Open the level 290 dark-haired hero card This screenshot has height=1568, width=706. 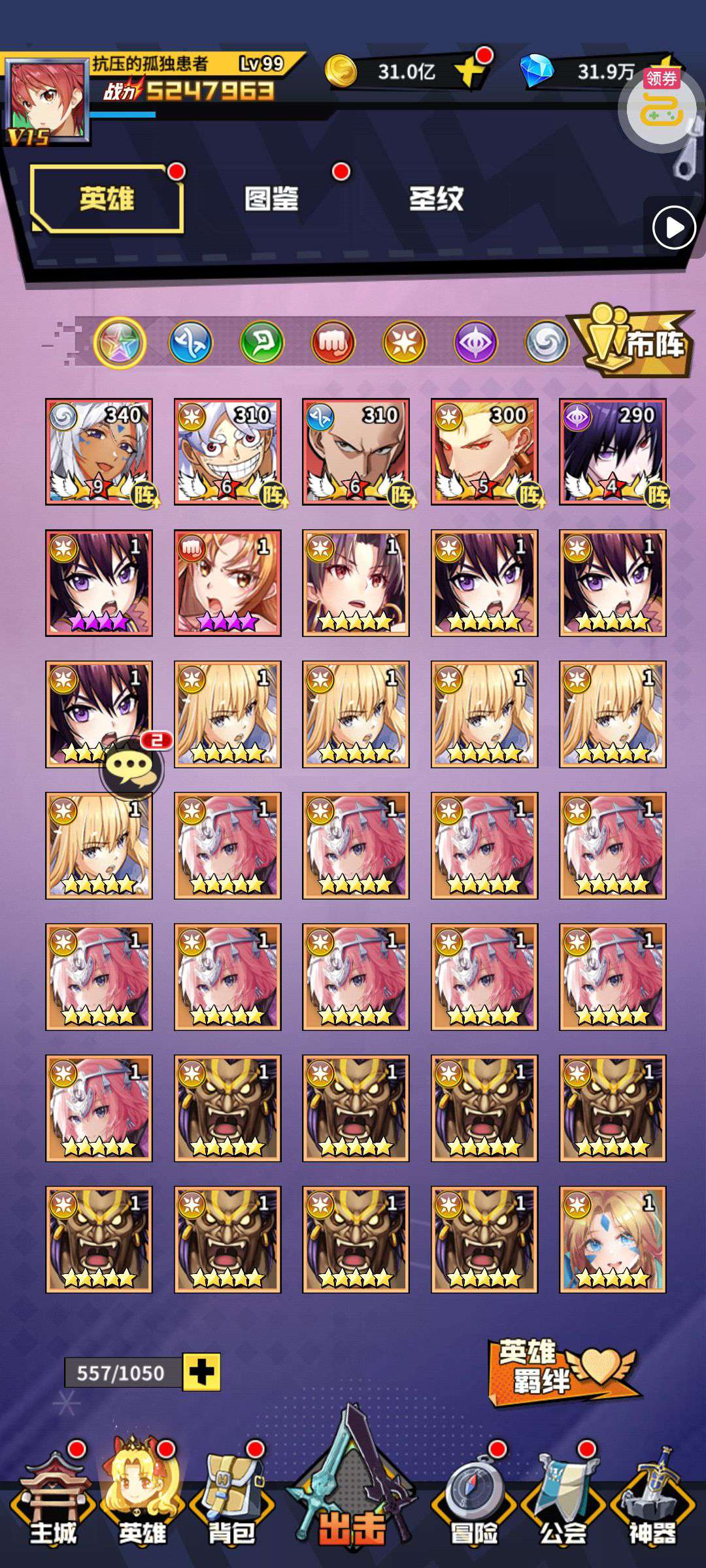pos(613,451)
